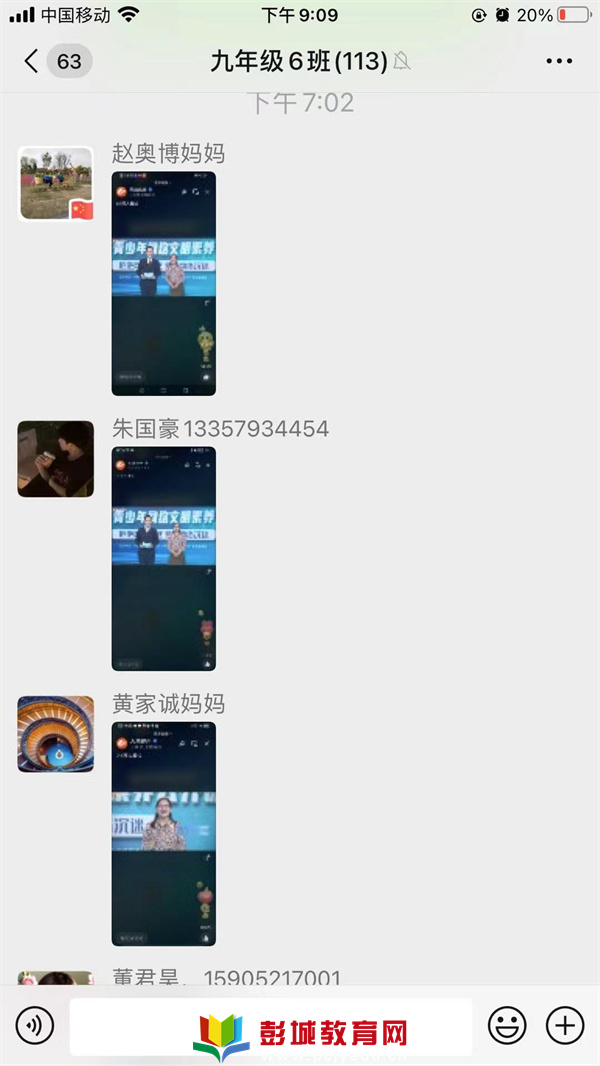The image size is (600, 1066).
Task: Open the group chat overflow menu
Action: [x=559, y=61]
